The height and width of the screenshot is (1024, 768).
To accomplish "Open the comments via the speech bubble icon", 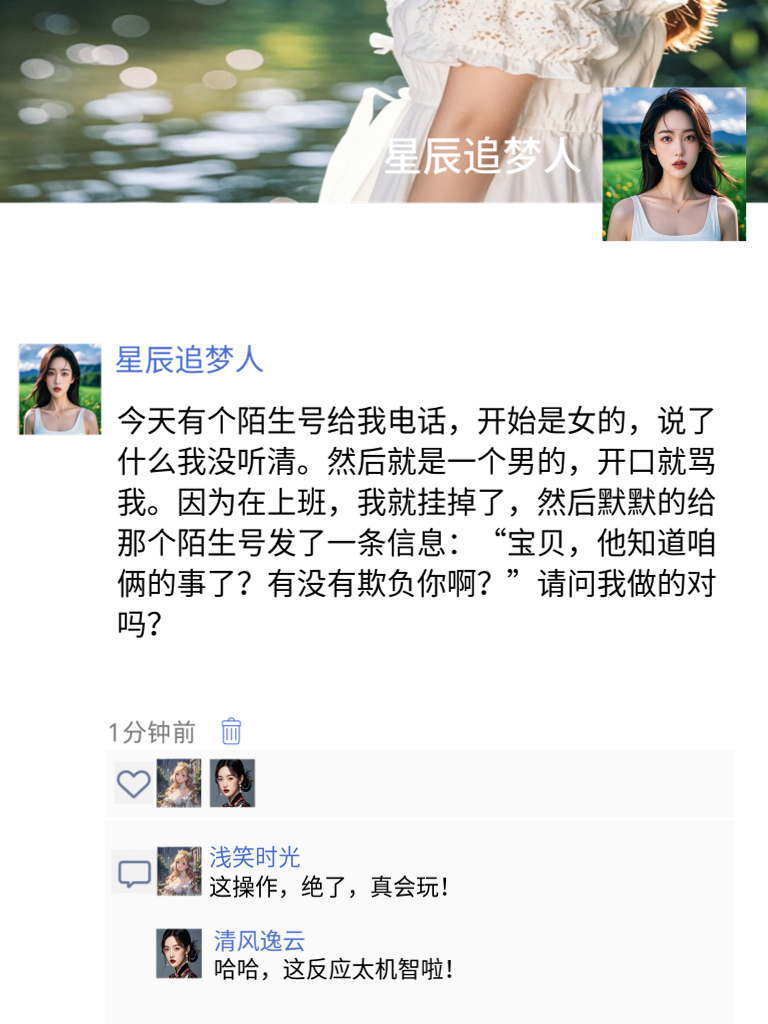I will pyautogui.click(x=134, y=872).
